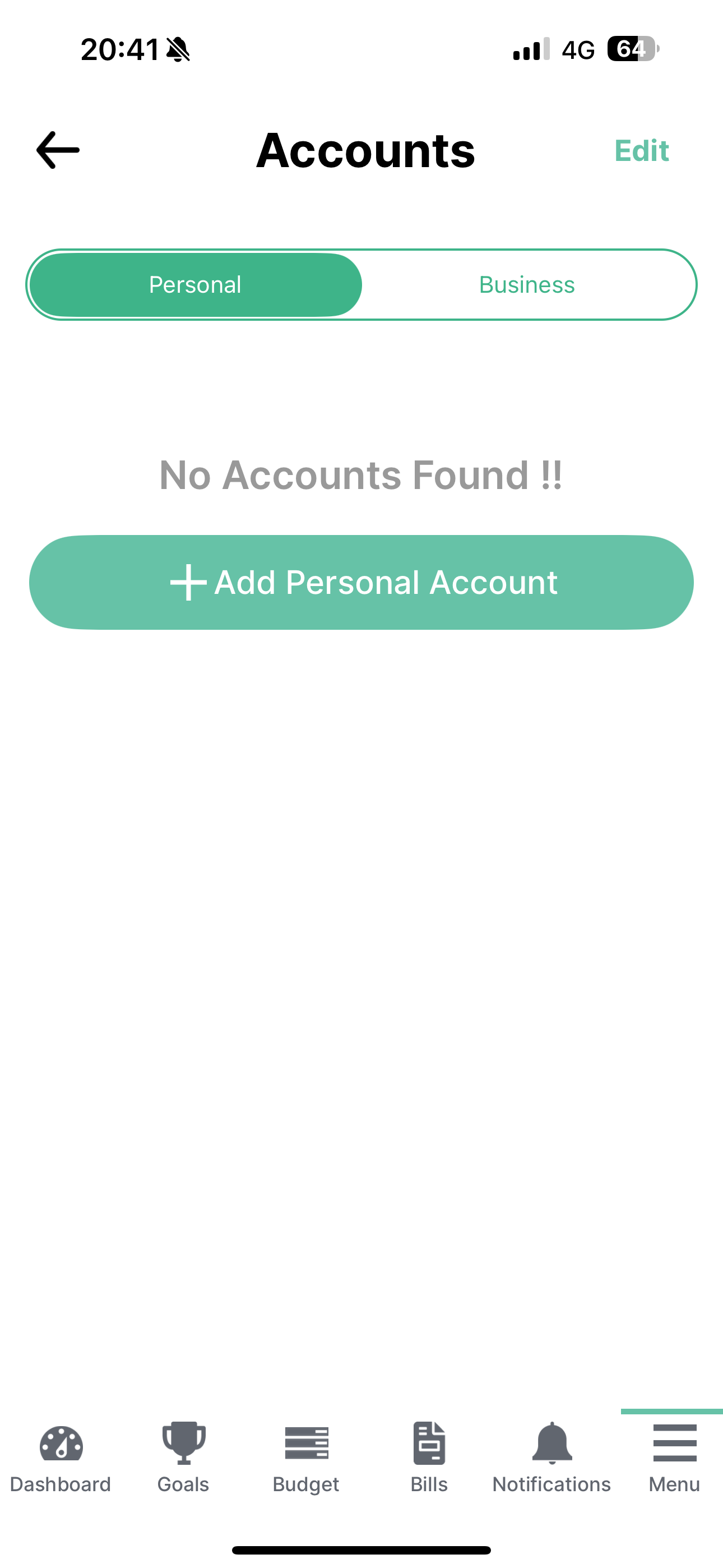Image resolution: width=723 pixels, height=1568 pixels.
Task: Tap Edit in the header
Action: [641, 150]
